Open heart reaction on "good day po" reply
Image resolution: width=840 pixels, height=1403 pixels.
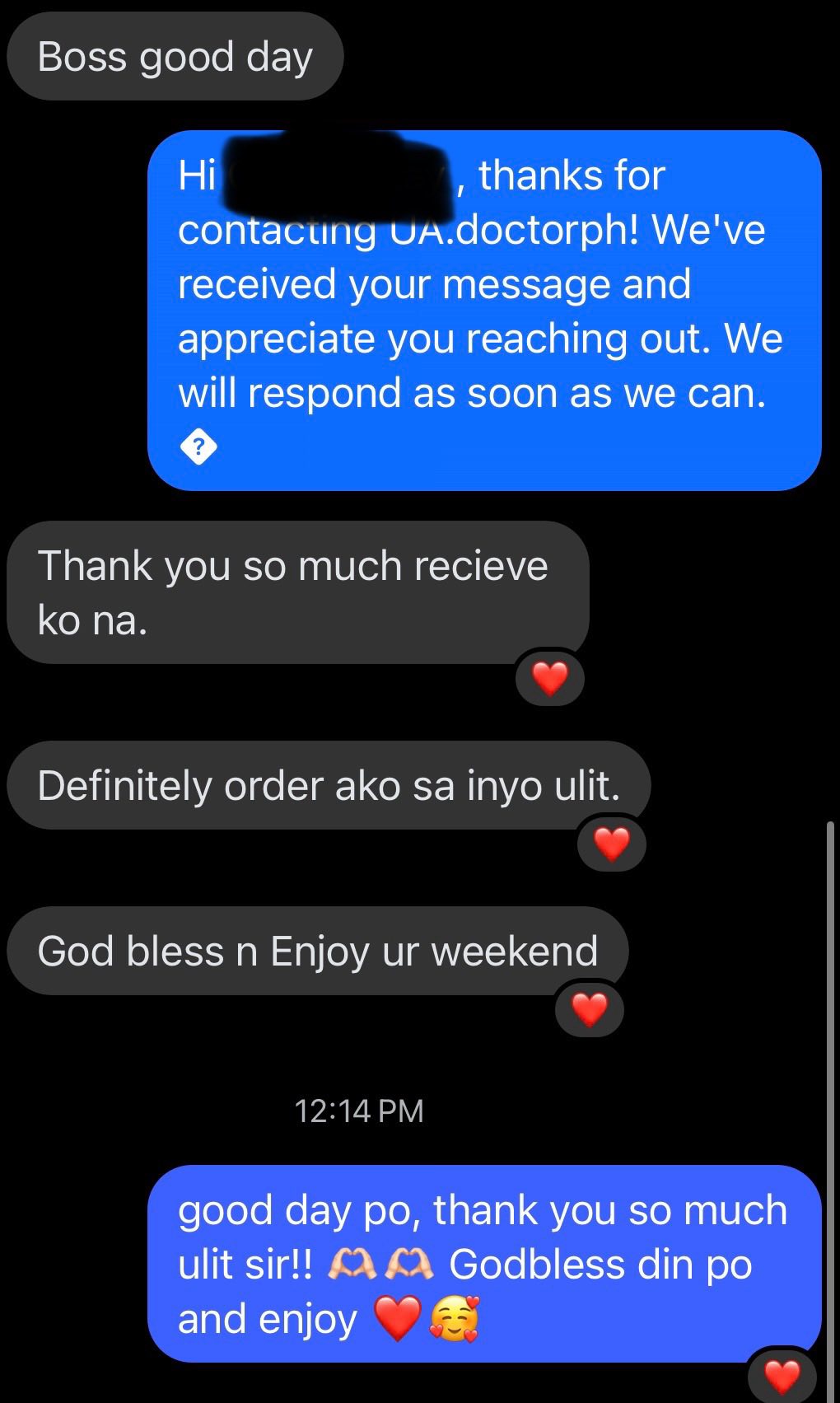[782, 1376]
